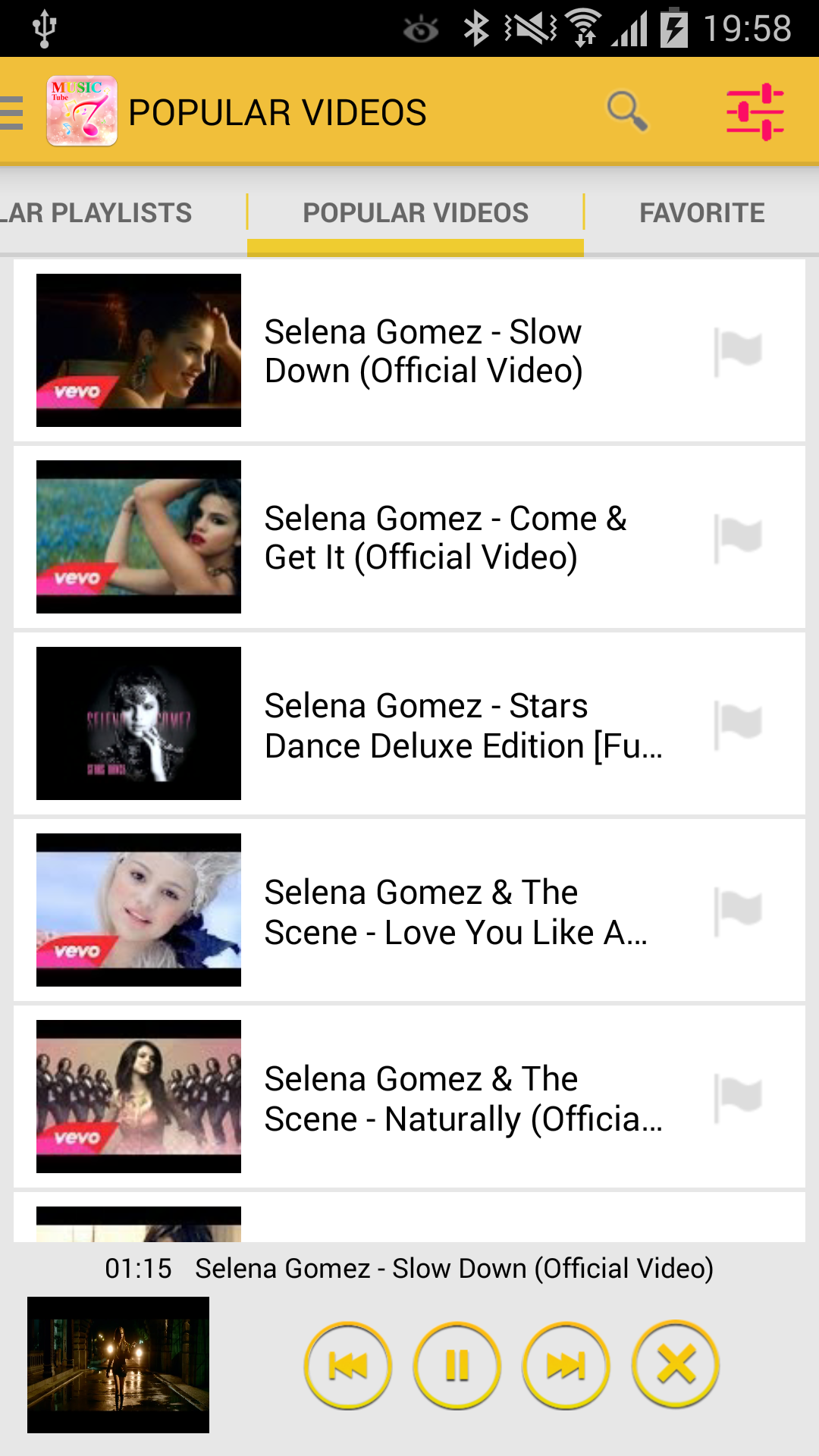
Task: Switch to the Favorite tab
Action: 701,213
